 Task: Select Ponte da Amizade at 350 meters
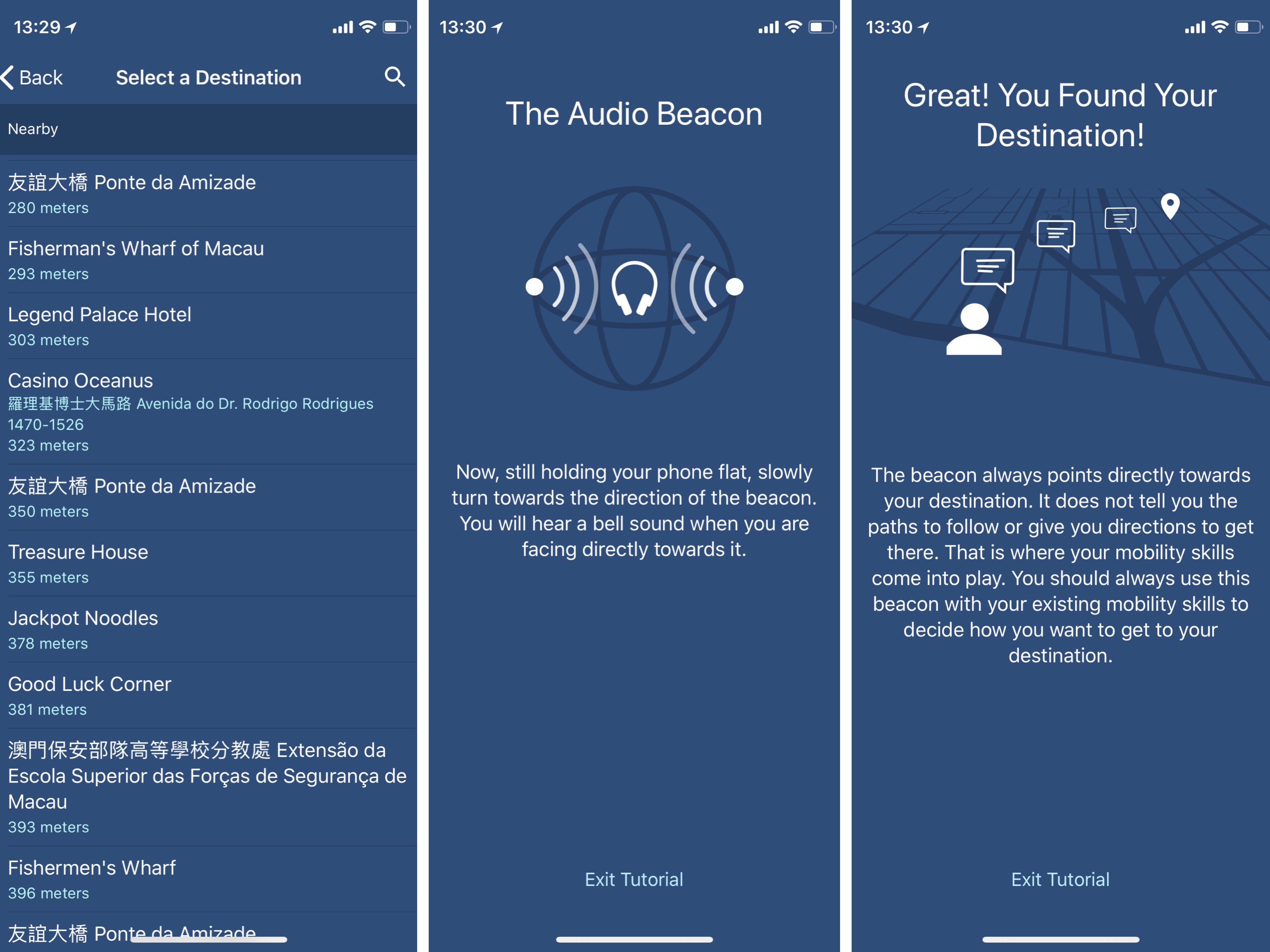click(x=208, y=497)
